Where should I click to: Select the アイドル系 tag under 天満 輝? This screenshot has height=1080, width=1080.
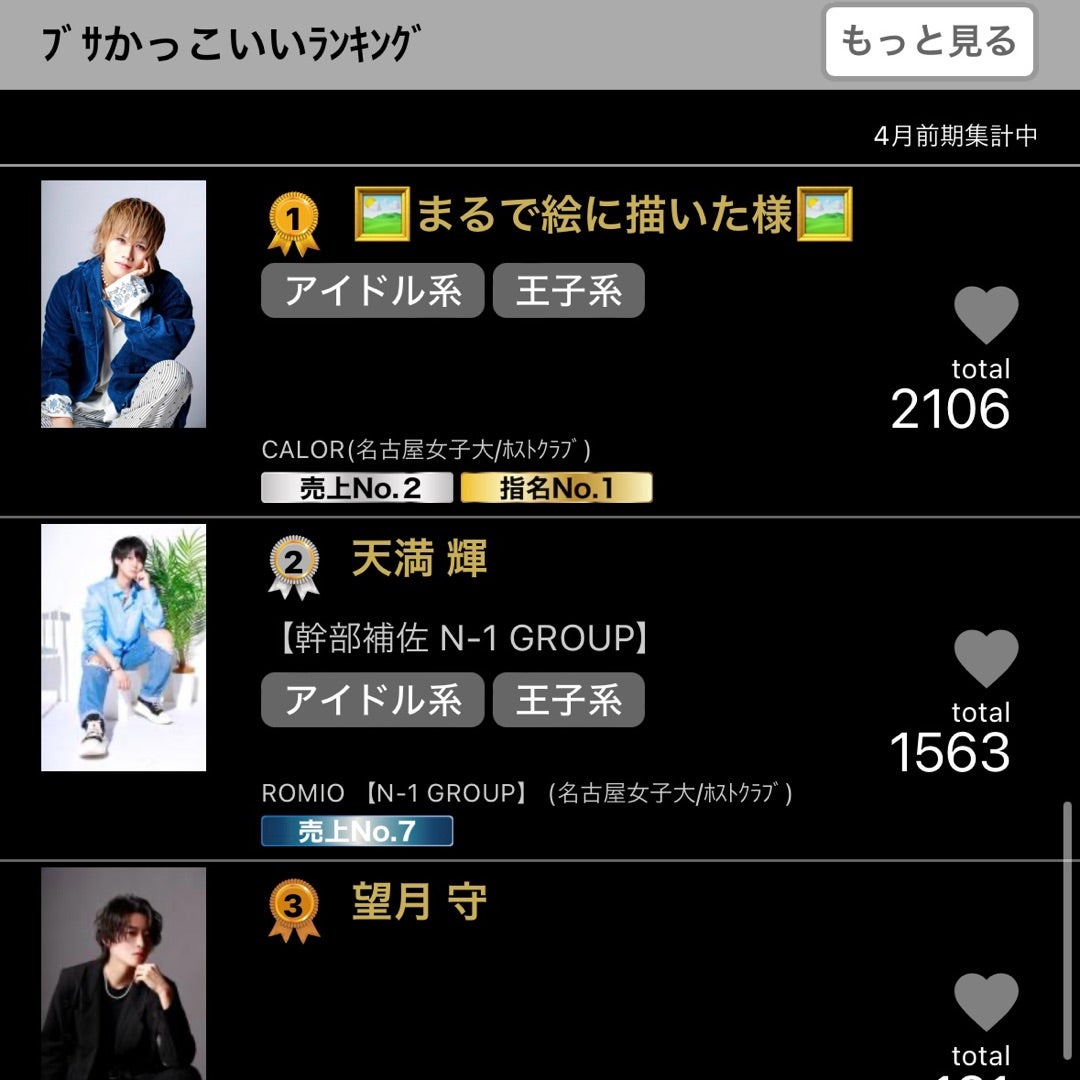(x=372, y=700)
